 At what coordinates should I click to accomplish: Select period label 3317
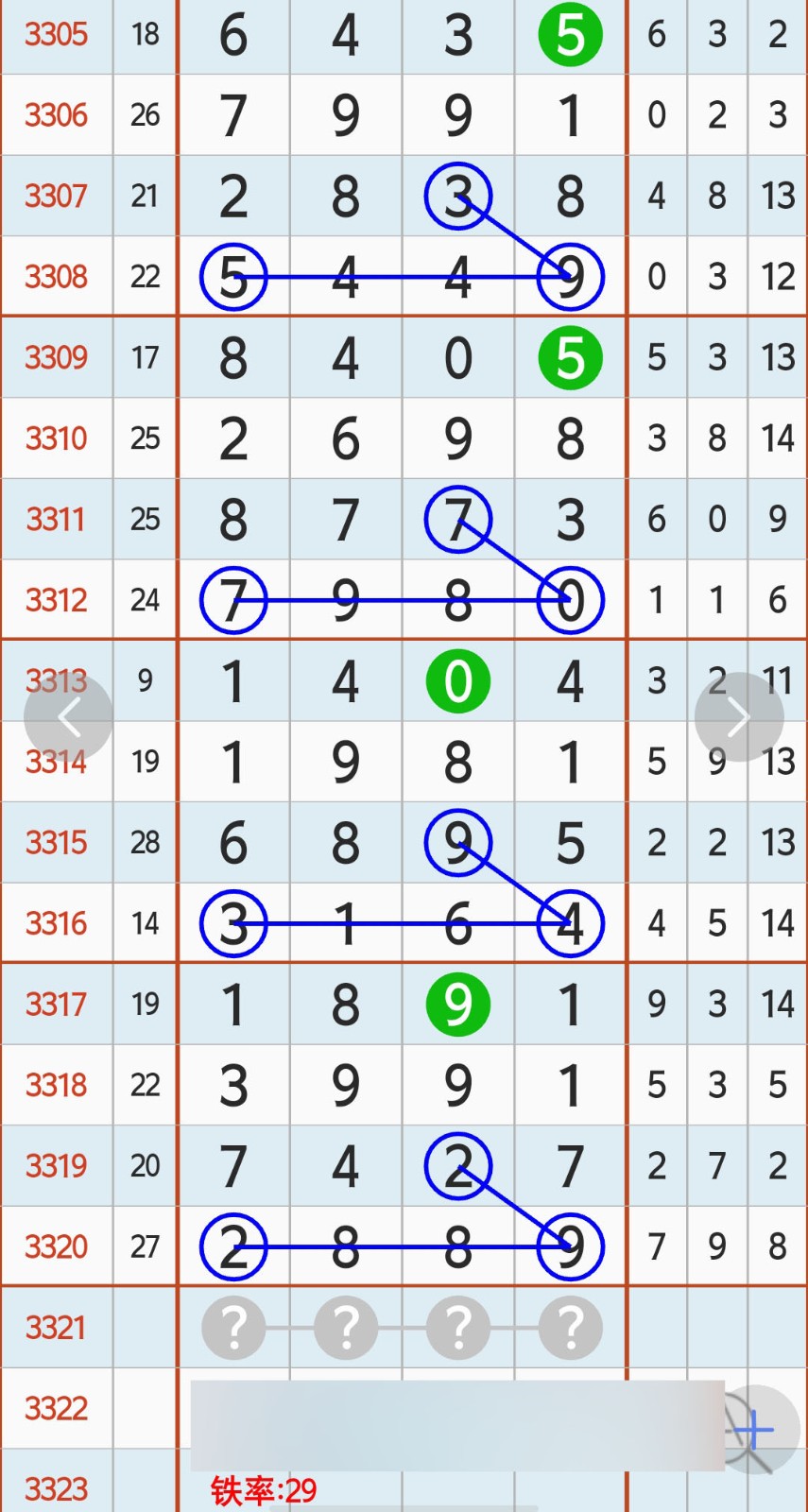pyautogui.click(x=57, y=1005)
